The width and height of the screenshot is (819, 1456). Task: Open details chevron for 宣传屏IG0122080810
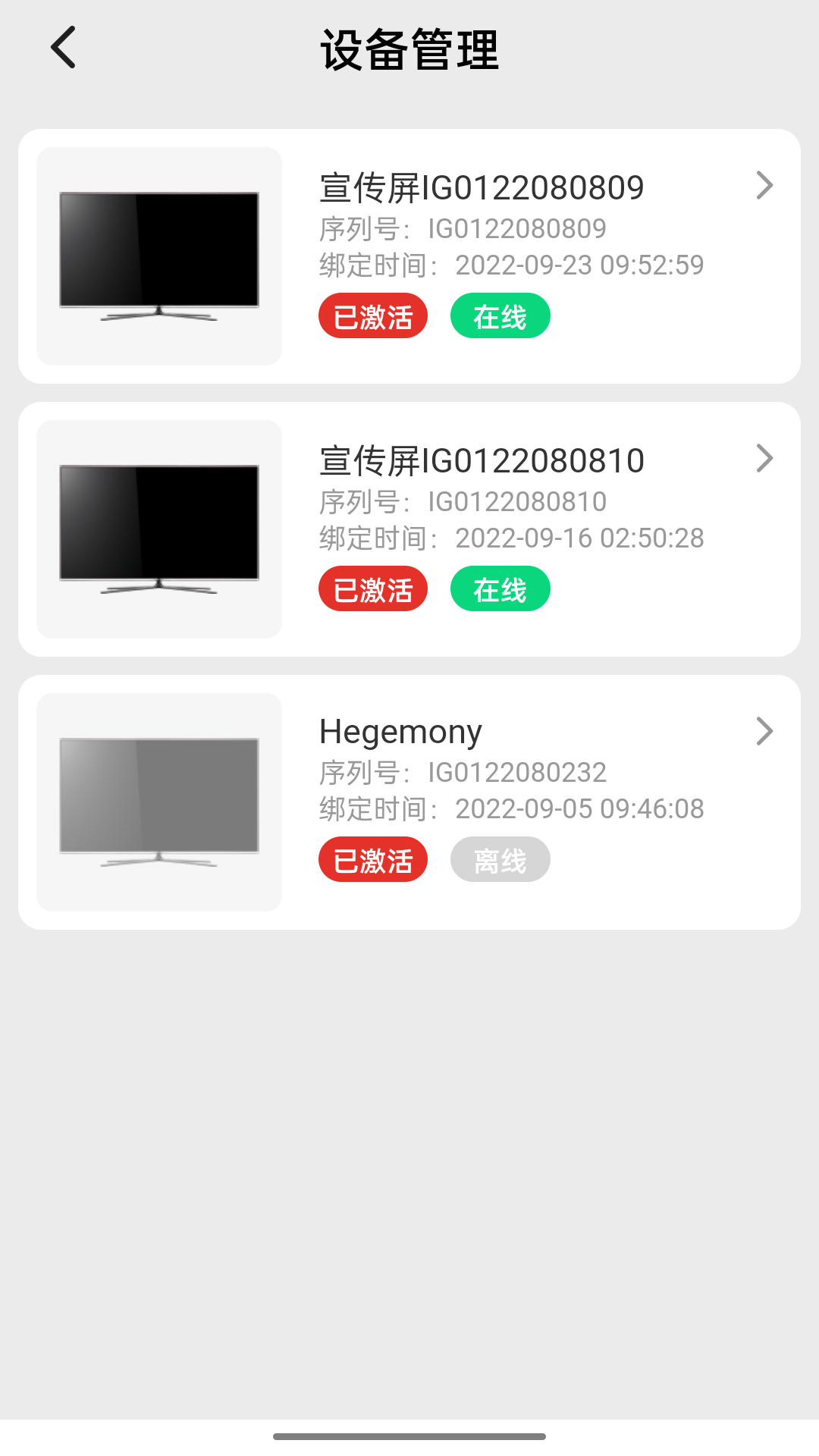(x=764, y=457)
